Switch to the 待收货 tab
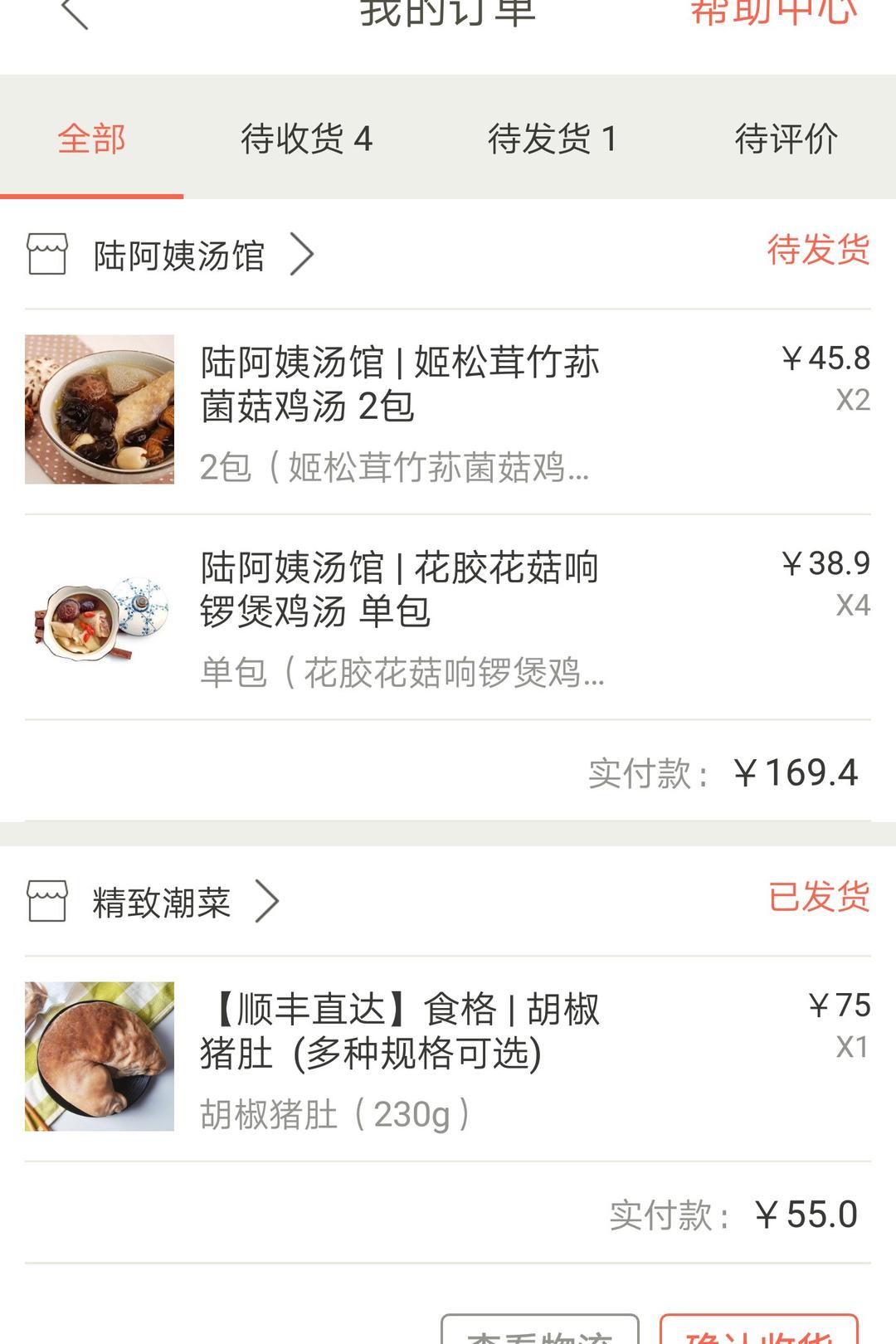The height and width of the screenshot is (1344, 896). pos(306,139)
